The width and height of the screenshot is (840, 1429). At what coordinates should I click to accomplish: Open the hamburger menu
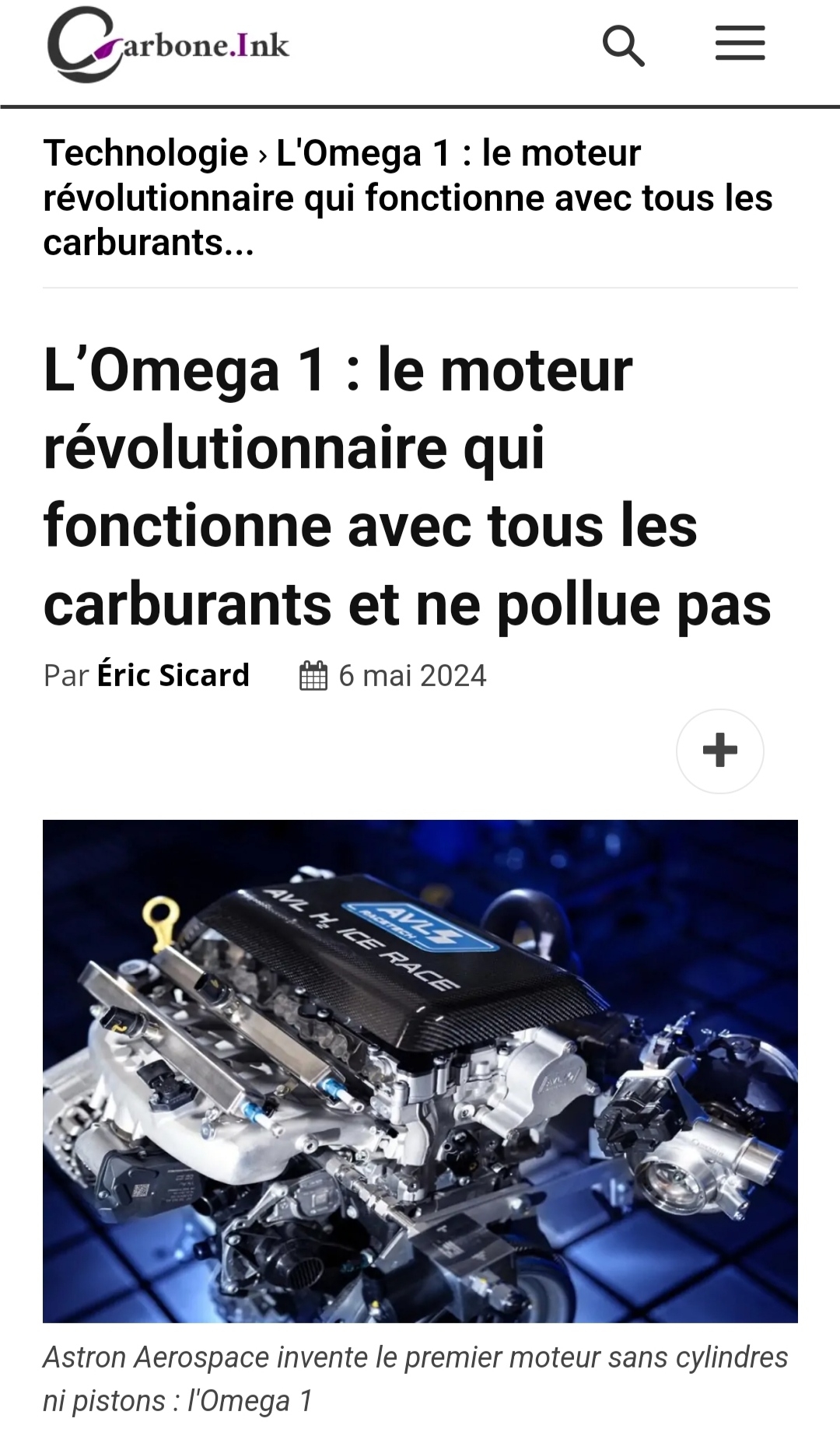pos(740,44)
